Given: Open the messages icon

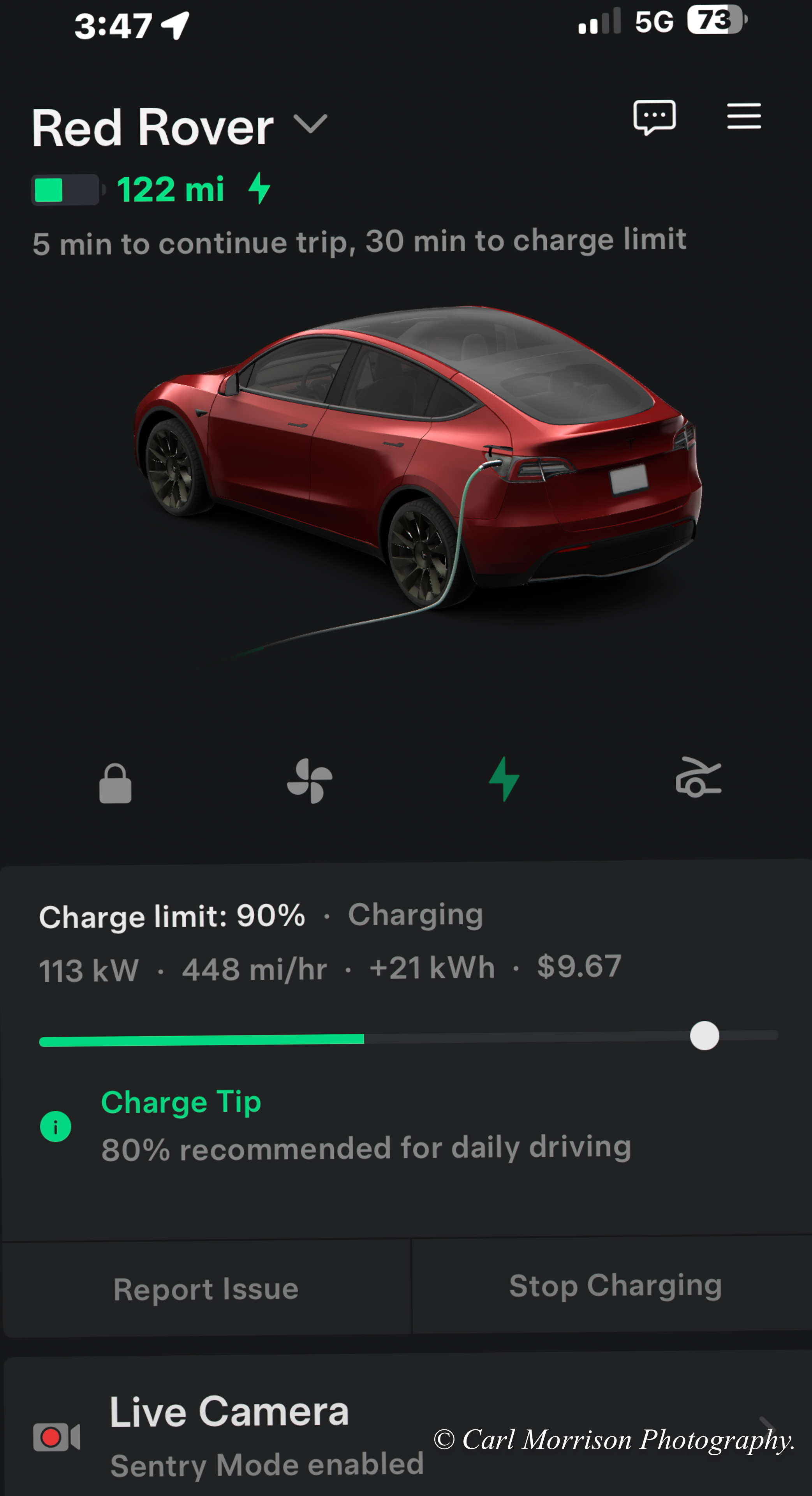Looking at the screenshot, I should (654, 117).
